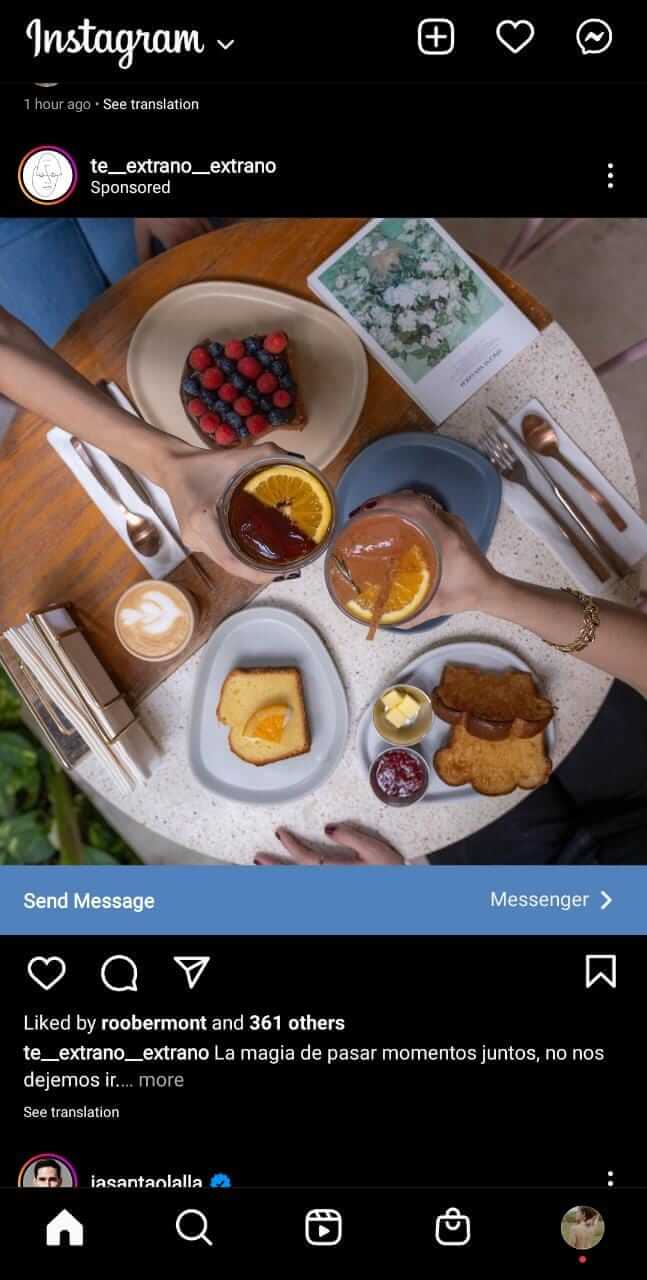Open Messenger direct messages
The image size is (647, 1280).
click(594, 38)
